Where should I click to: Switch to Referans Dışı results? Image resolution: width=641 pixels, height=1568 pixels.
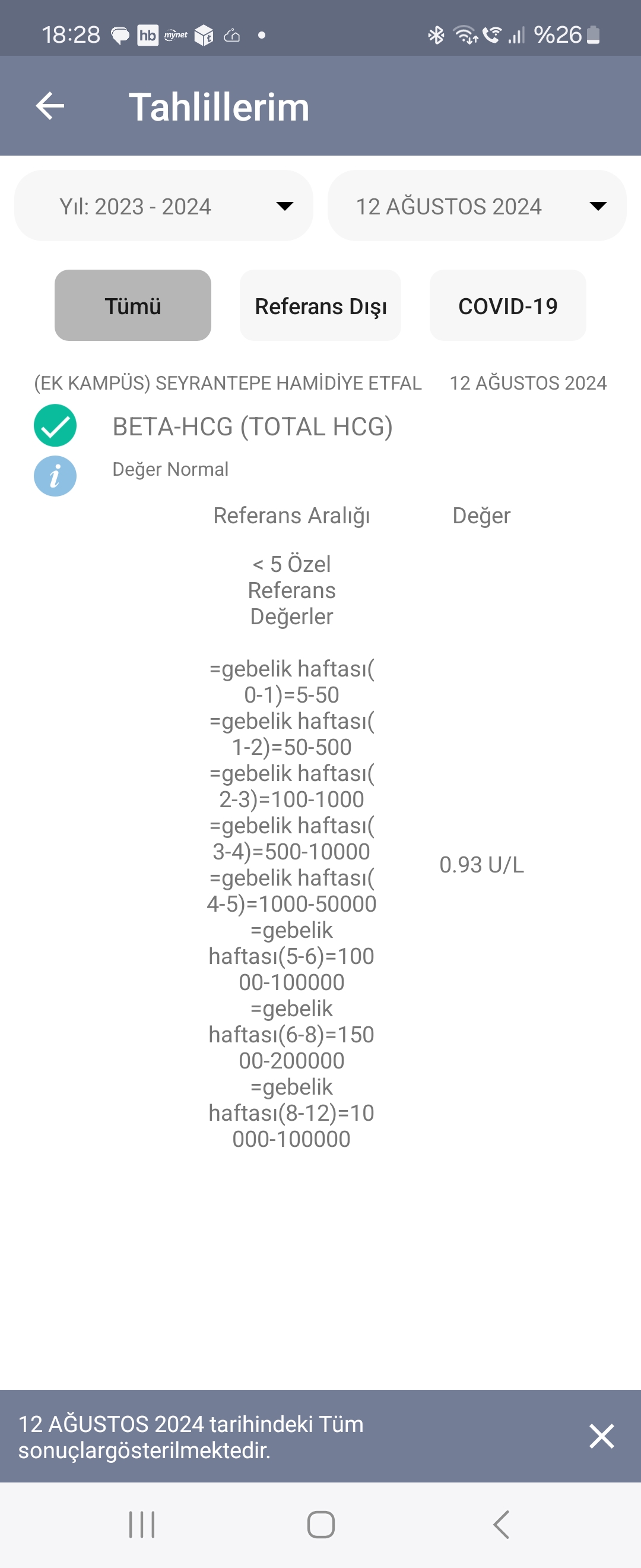pyautogui.click(x=320, y=305)
